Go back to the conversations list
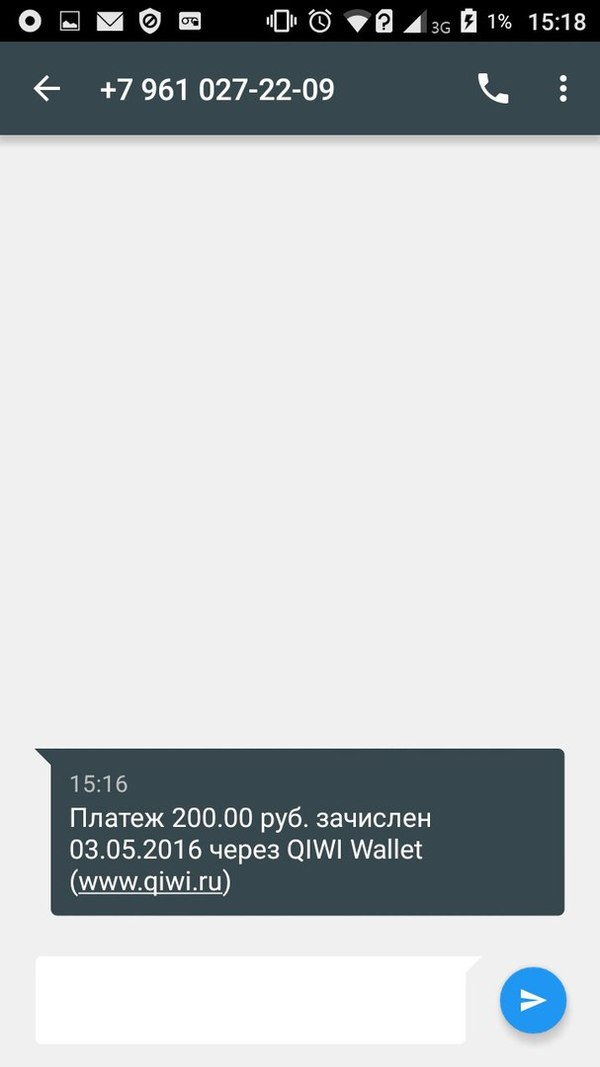600x1067 pixels. tap(47, 89)
